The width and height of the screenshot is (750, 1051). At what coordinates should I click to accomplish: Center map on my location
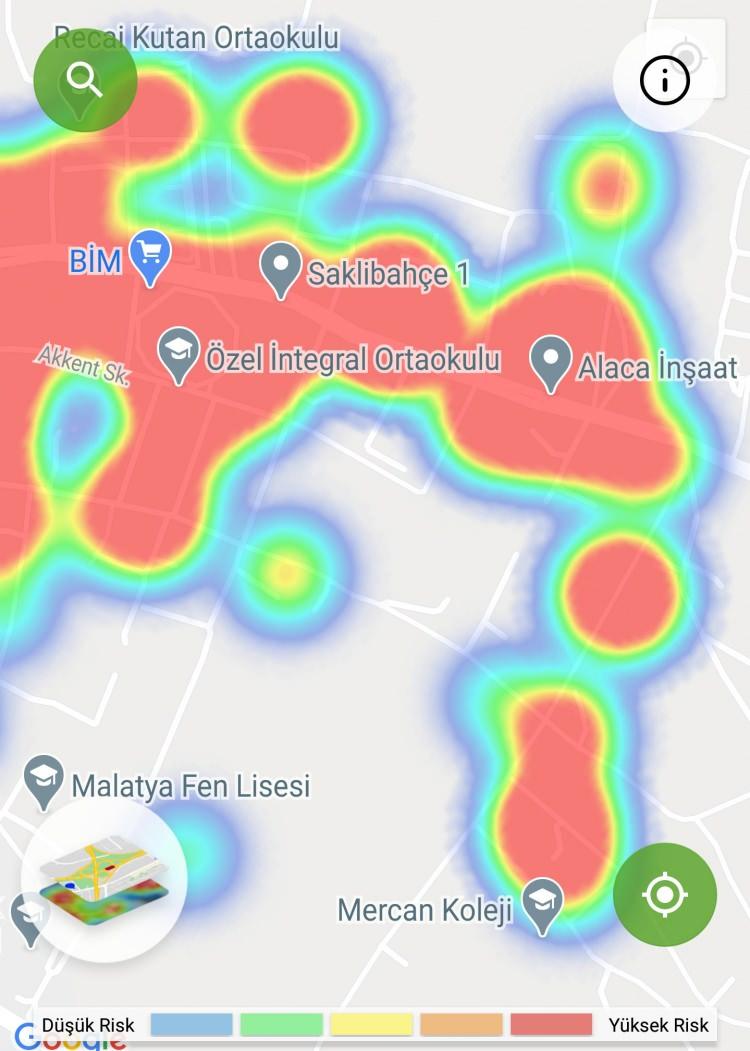[665, 894]
